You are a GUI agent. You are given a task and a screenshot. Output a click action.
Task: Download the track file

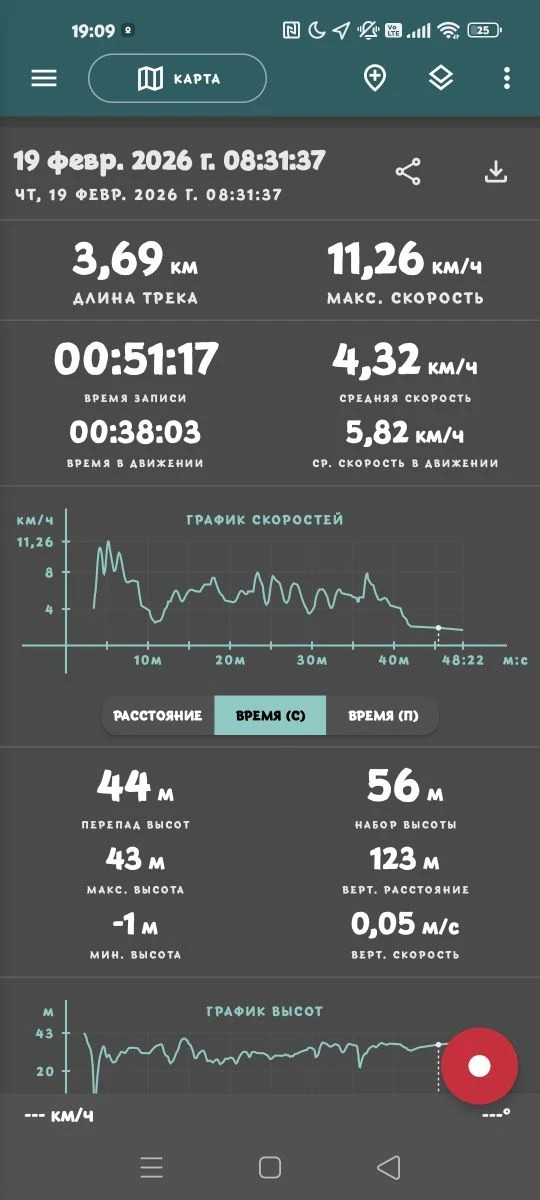click(496, 172)
